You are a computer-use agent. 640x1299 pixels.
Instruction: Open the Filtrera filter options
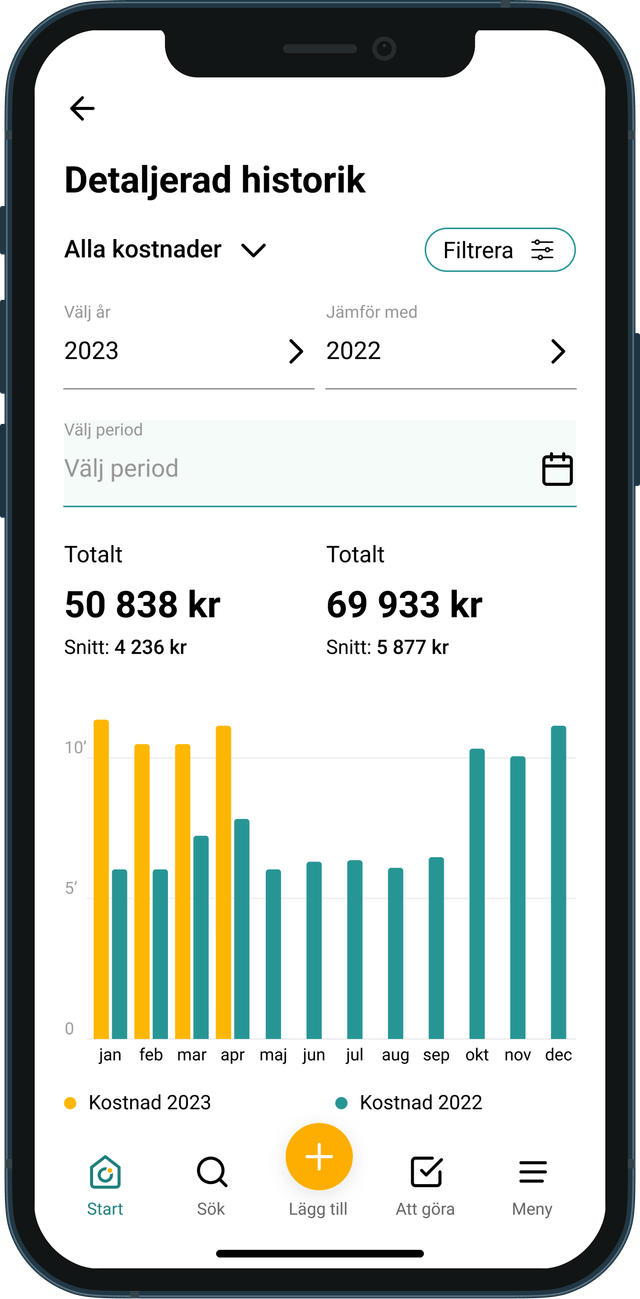coord(500,250)
